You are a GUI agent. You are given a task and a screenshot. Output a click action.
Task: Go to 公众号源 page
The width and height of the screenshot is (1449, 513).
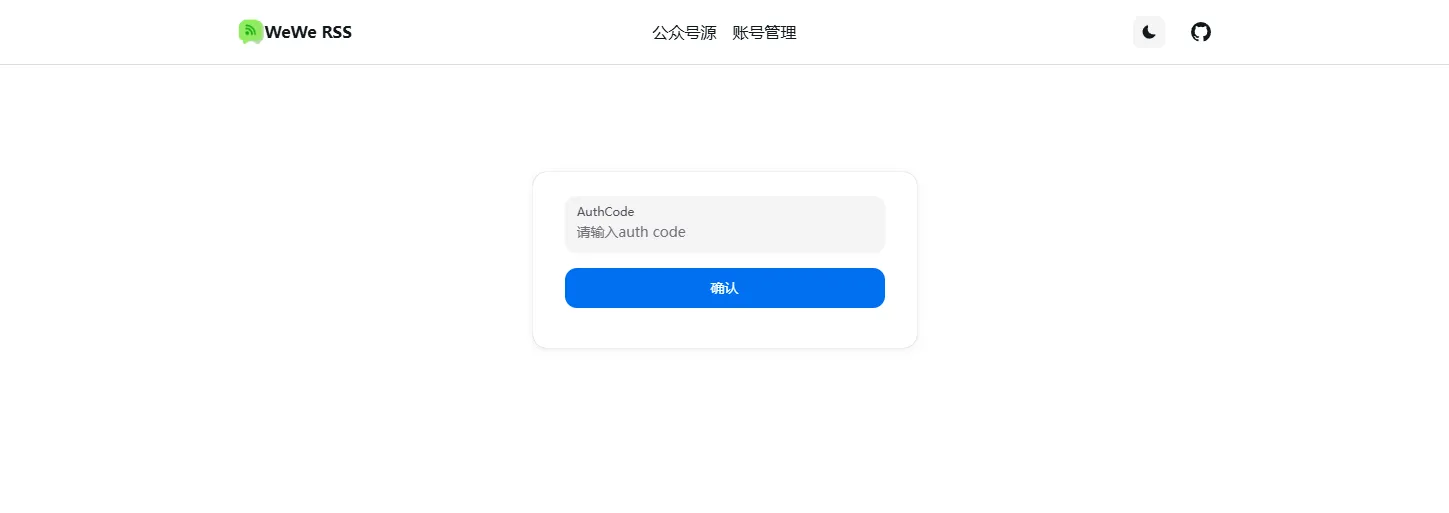point(684,32)
